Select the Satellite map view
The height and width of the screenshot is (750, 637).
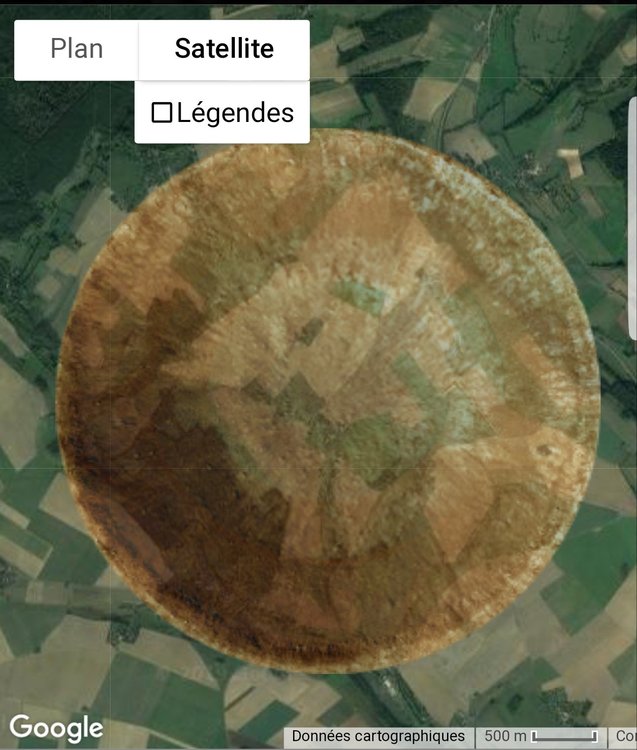click(x=224, y=49)
